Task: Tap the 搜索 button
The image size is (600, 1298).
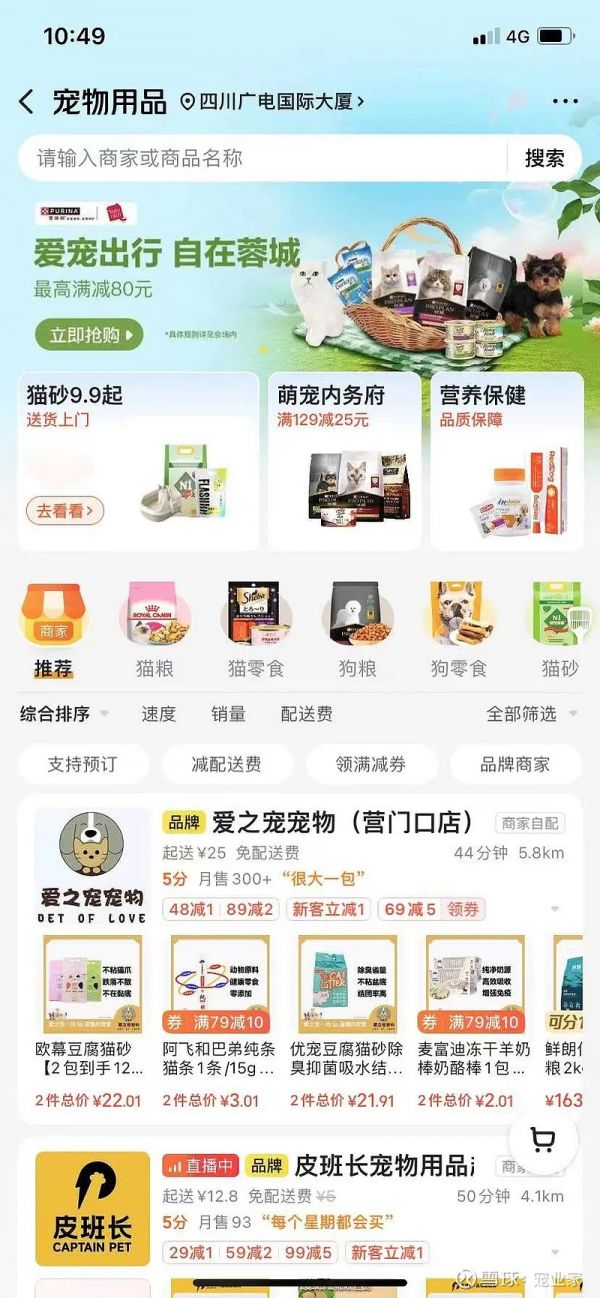Action: click(x=544, y=158)
